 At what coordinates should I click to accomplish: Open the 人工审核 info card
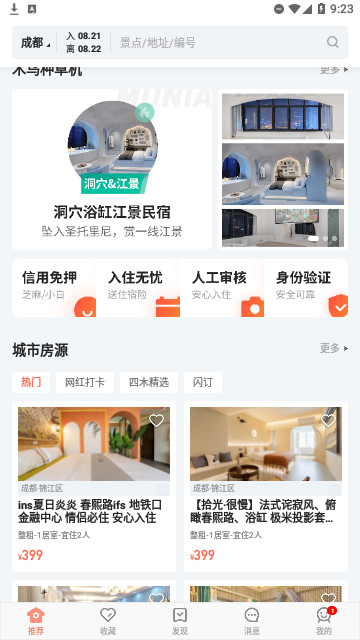pos(222,288)
